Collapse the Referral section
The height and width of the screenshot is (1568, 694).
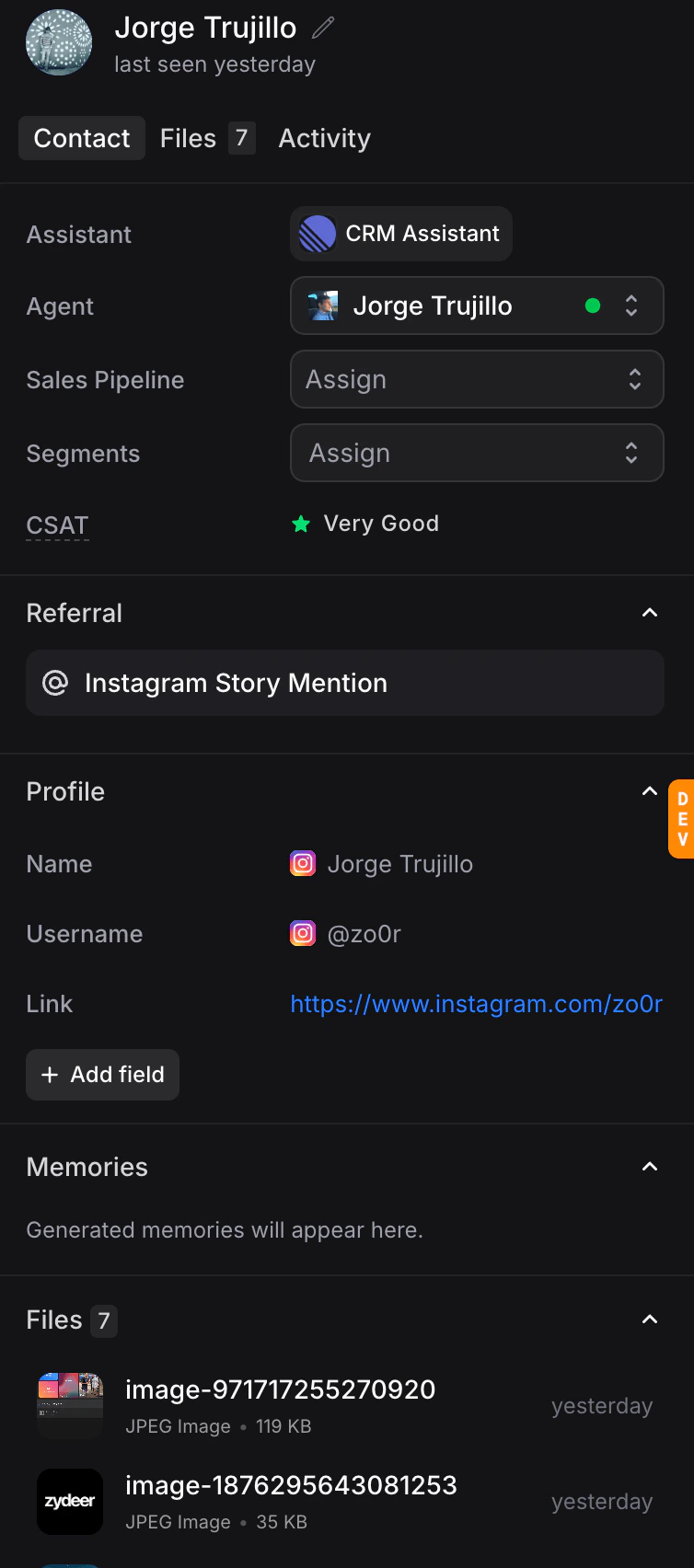[x=651, y=612]
